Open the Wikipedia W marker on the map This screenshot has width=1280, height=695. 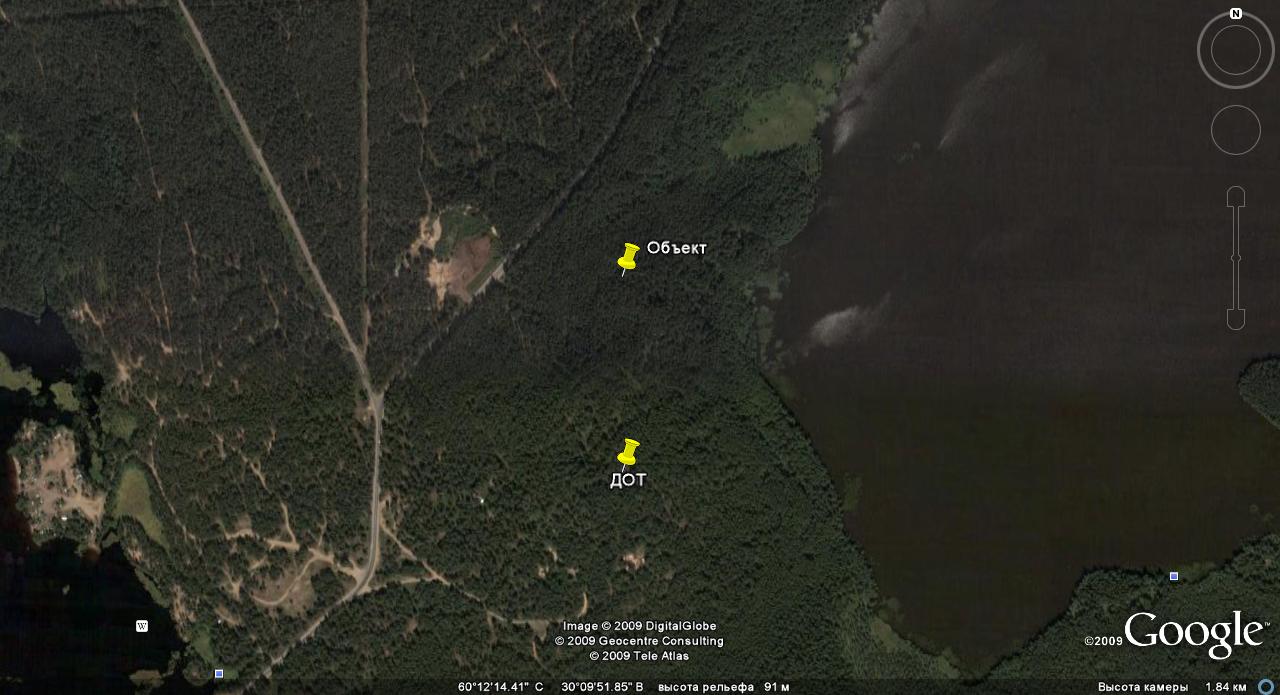(x=142, y=626)
